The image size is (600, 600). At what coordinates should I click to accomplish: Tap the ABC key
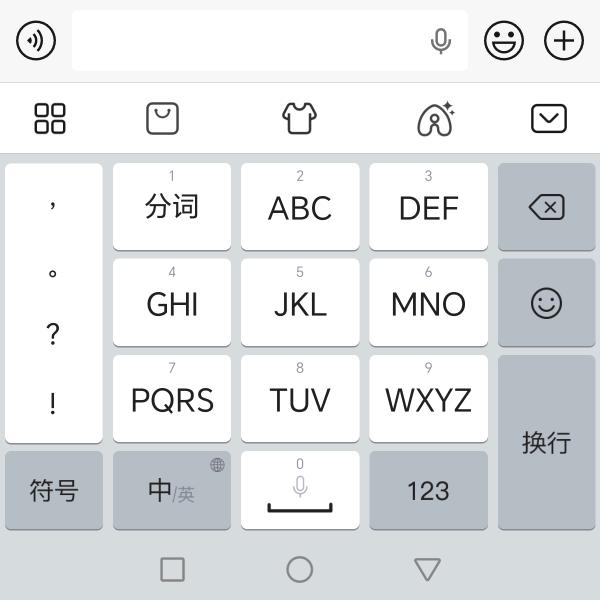pos(300,206)
